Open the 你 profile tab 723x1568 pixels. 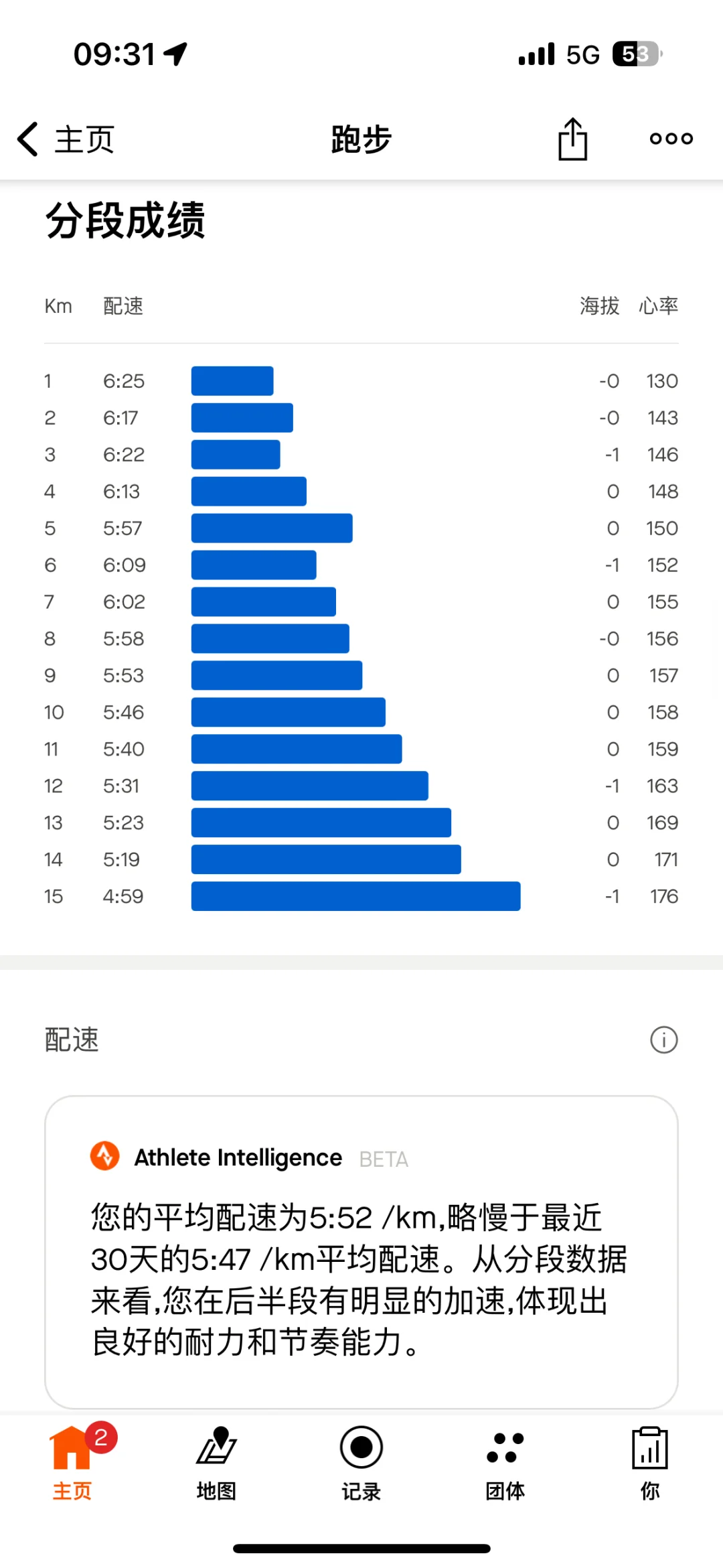point(650,1463)
